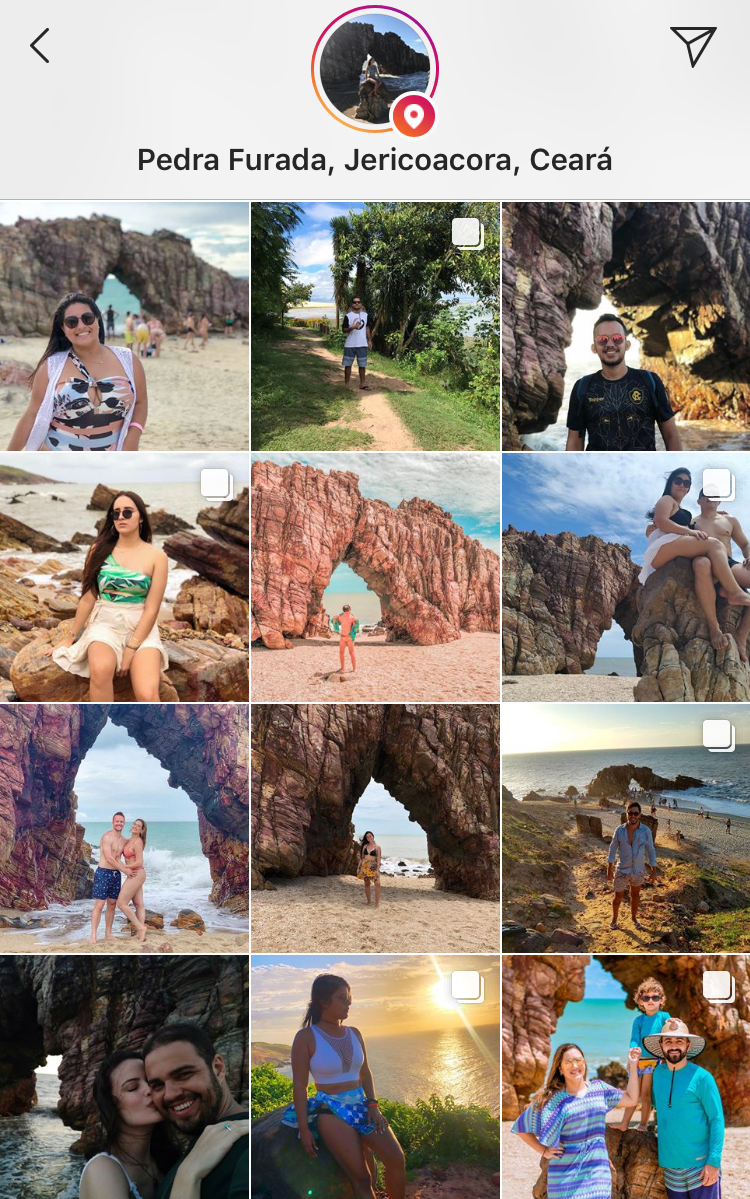The image size is (750, 1199).
Task: Open photo of woman in white cover-up
Action: point(125,326)
